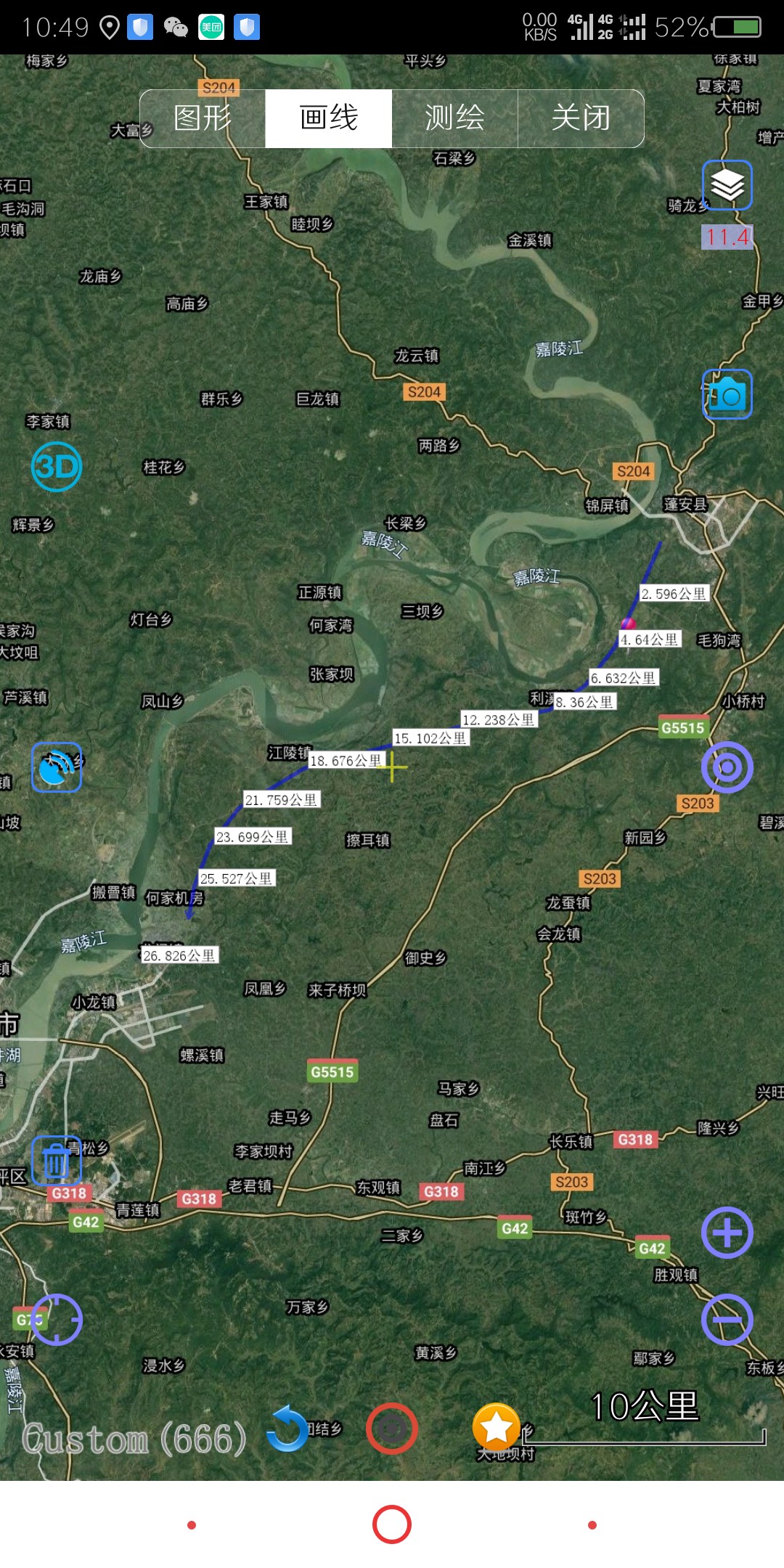Toggle the 3D view
This screenshot has height=1568, width=784.
(57, 467)
